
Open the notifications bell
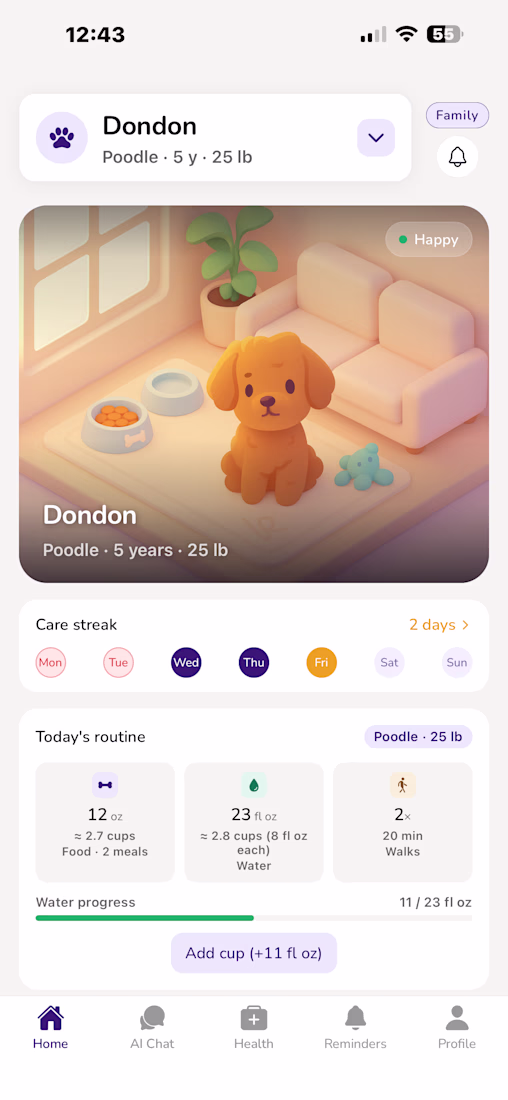pos(457,156)
